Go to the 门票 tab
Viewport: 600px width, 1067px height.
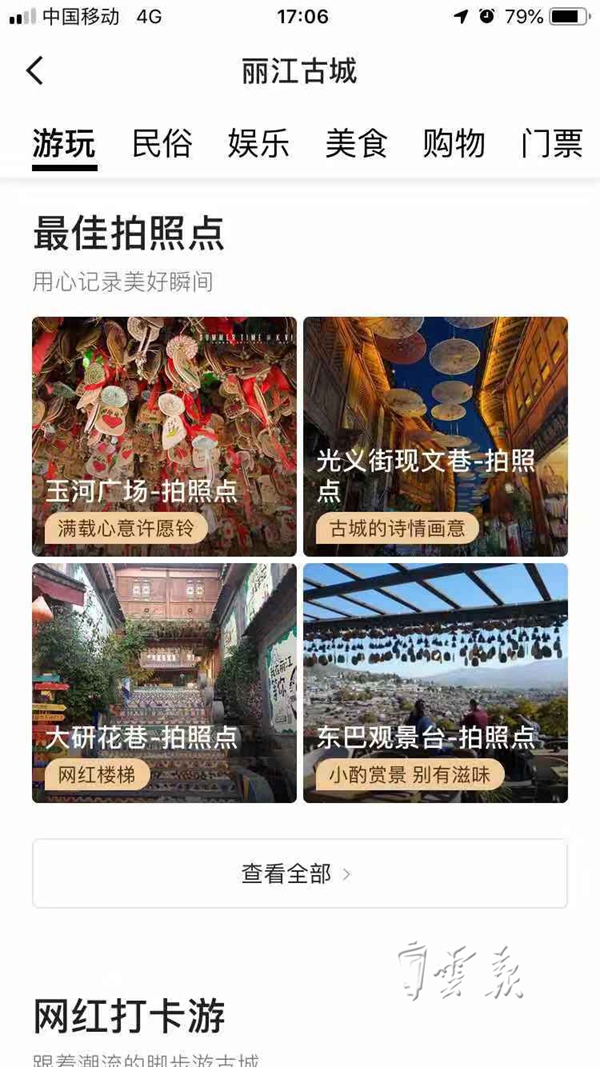click(x=551, y=144)
